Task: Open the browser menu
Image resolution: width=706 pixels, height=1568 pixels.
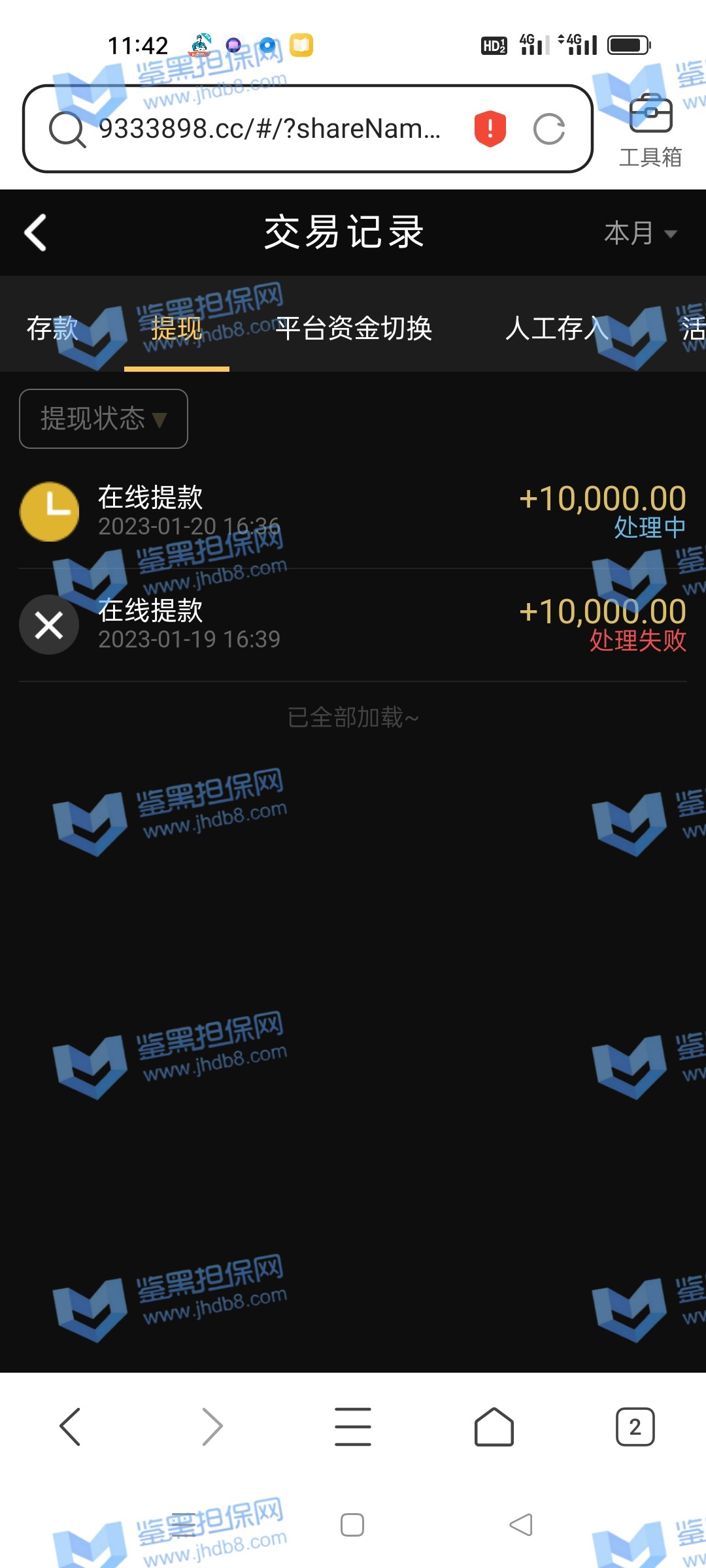Action: (x=353, y=1427)
